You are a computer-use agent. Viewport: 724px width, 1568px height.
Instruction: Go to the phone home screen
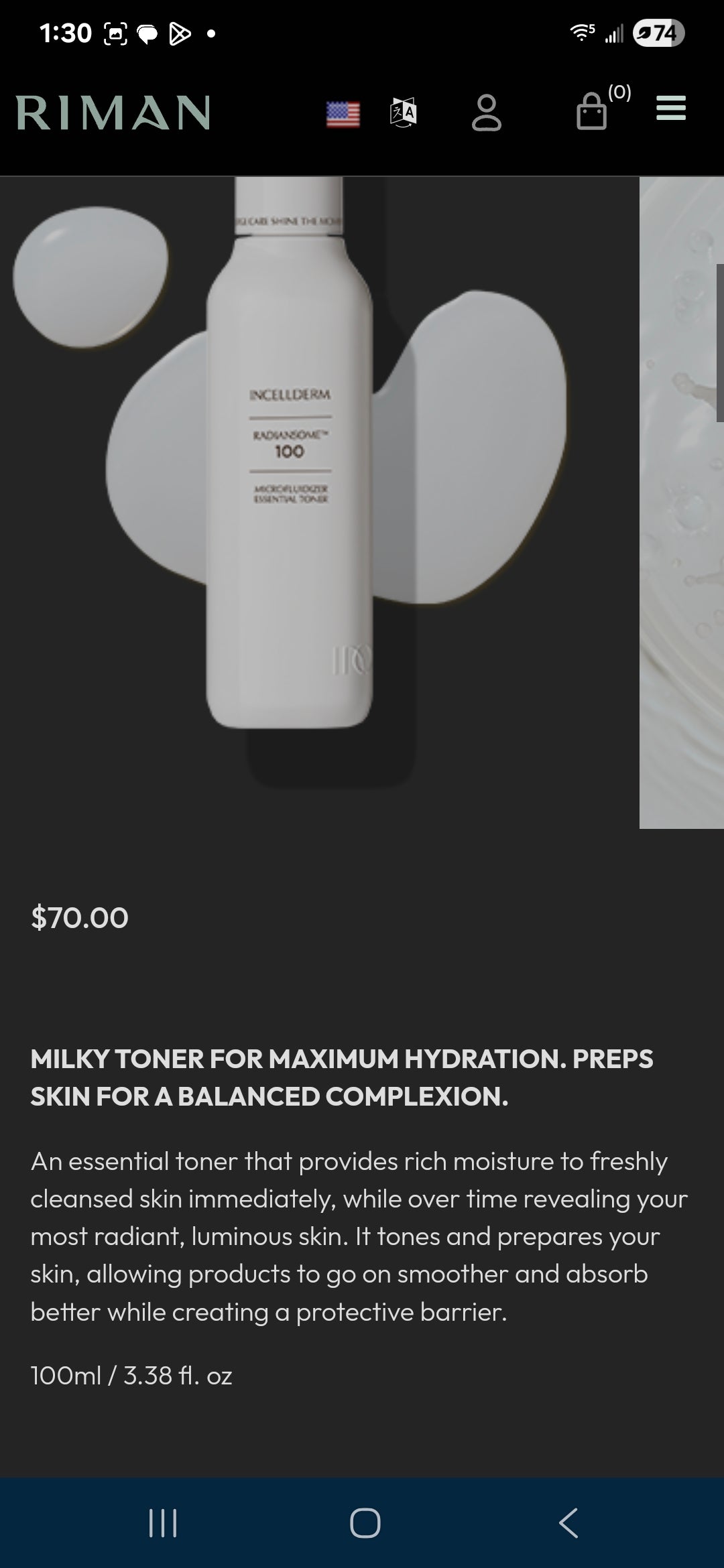(365, 1522)
